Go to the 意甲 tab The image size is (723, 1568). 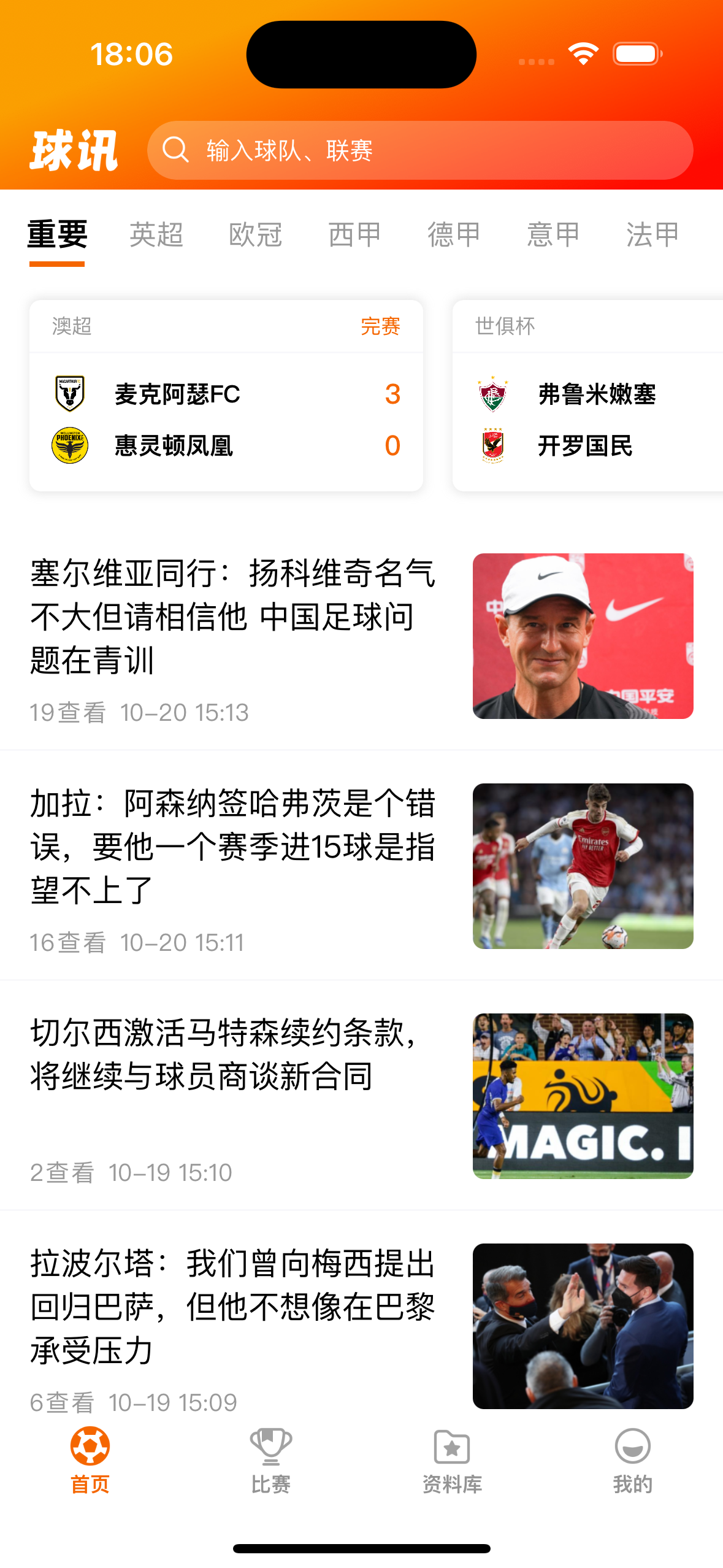pyautogui.click(x=553, y=235)
